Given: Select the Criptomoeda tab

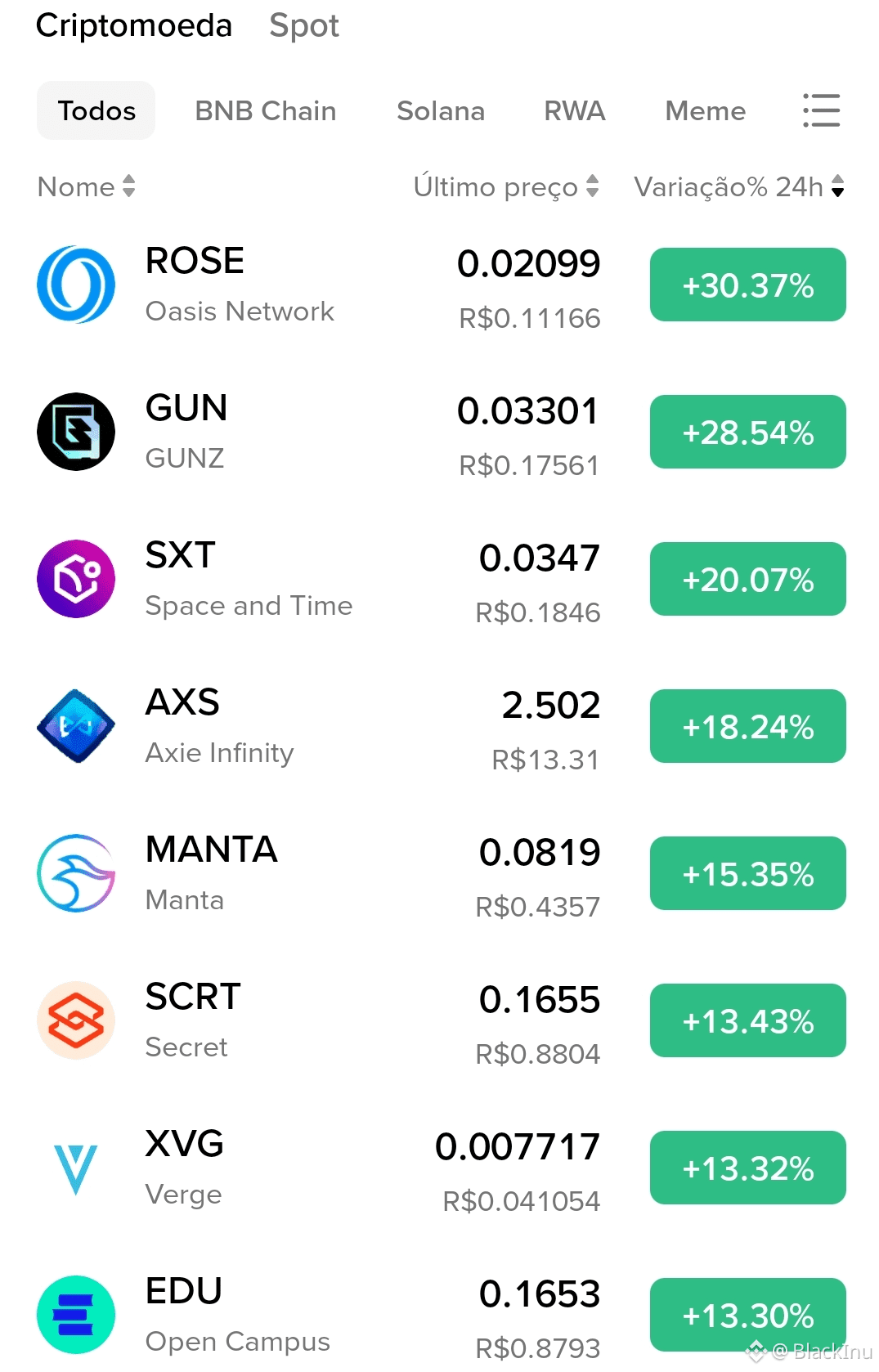Looking at the screenshot, I should tap(134, 26).
